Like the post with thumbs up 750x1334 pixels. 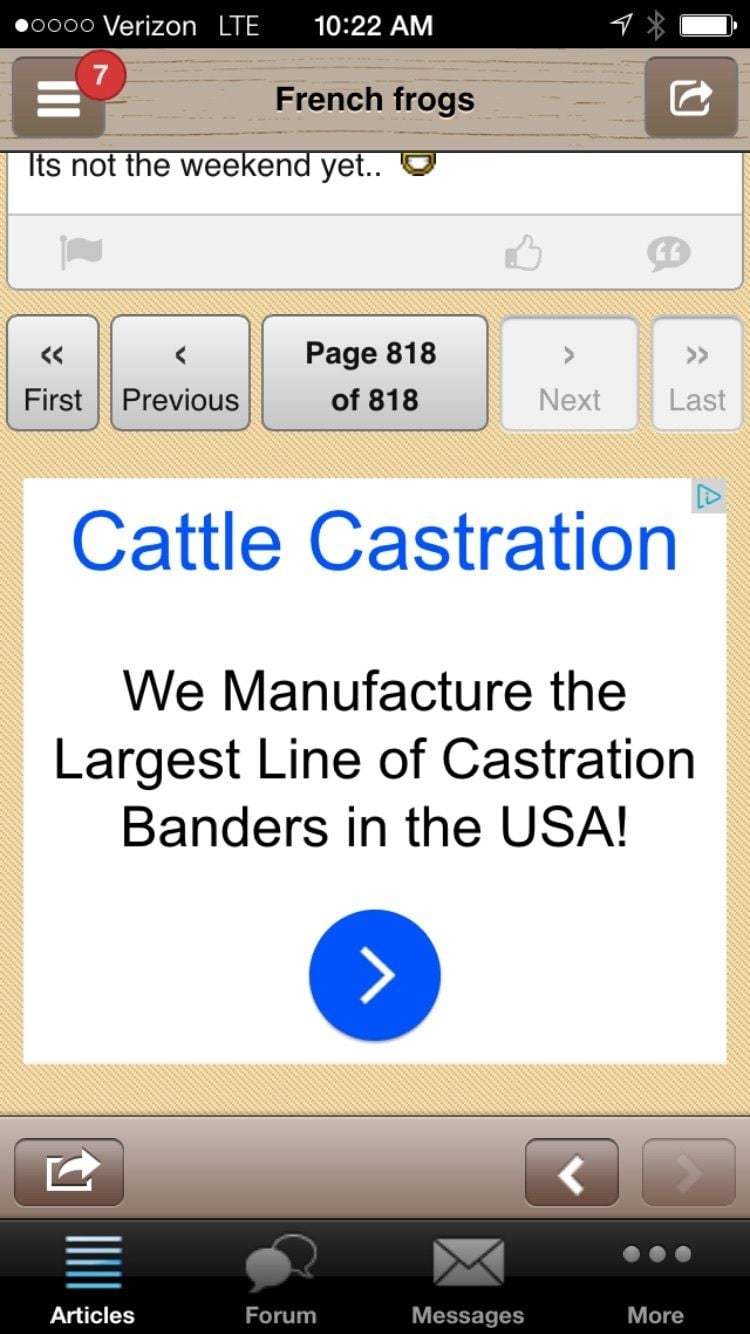[523, 254]
